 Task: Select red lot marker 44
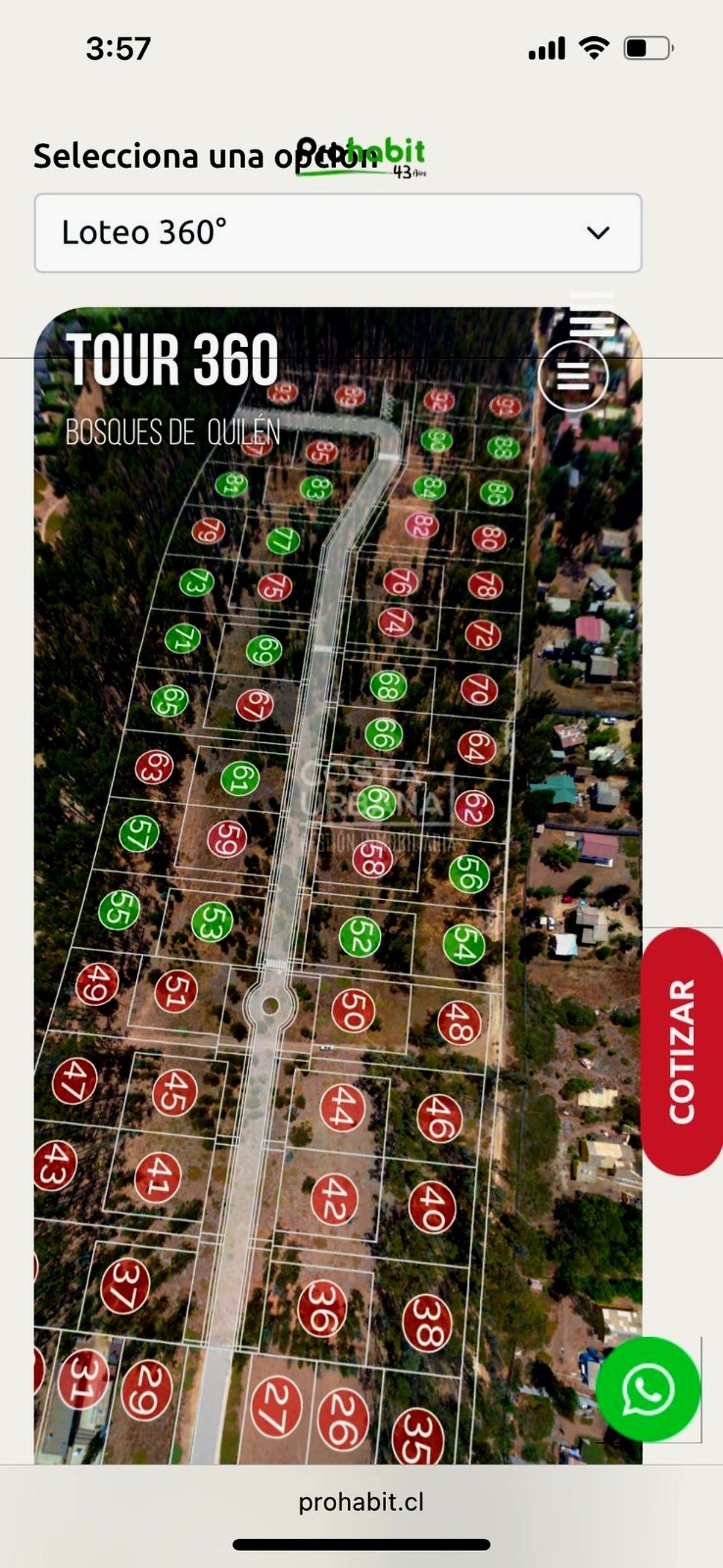pyautogui.click(x=342, y=1108)
